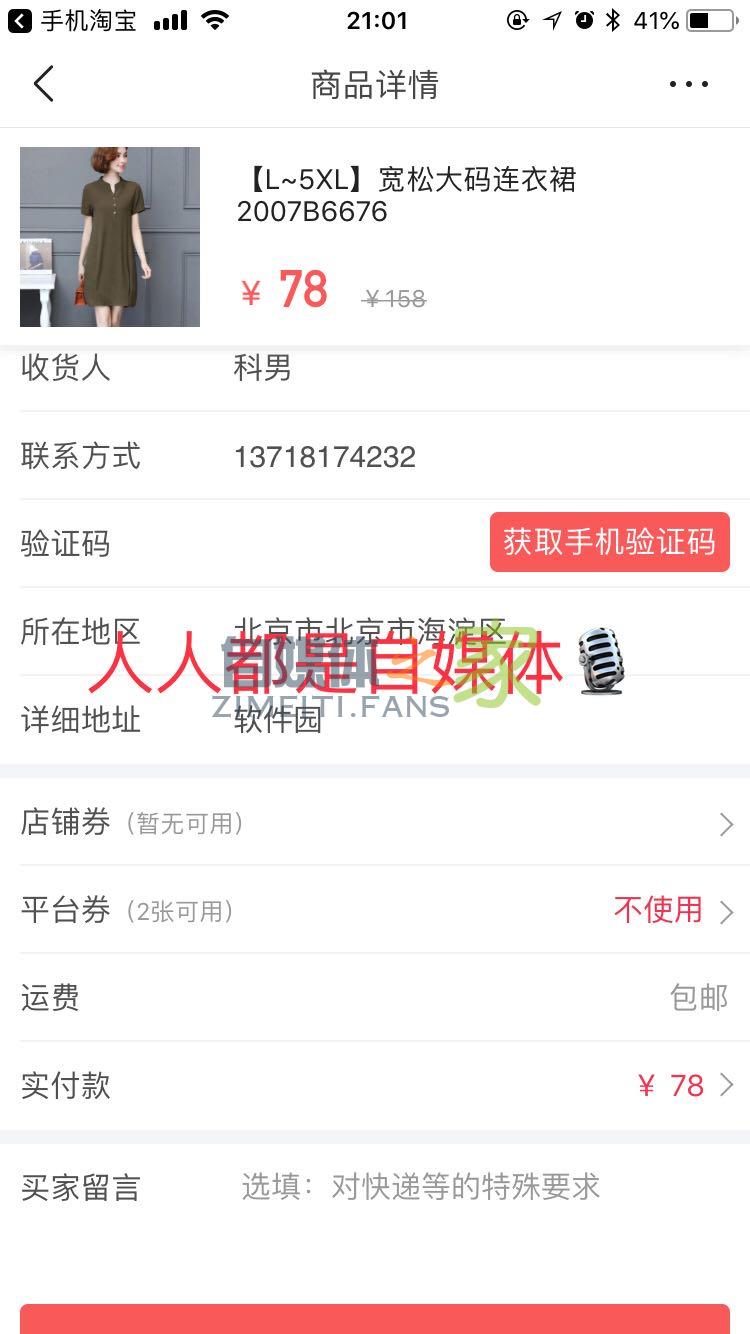
Task: Select 不使用 to skip platform coupons
Action: [x=657, y=911]
